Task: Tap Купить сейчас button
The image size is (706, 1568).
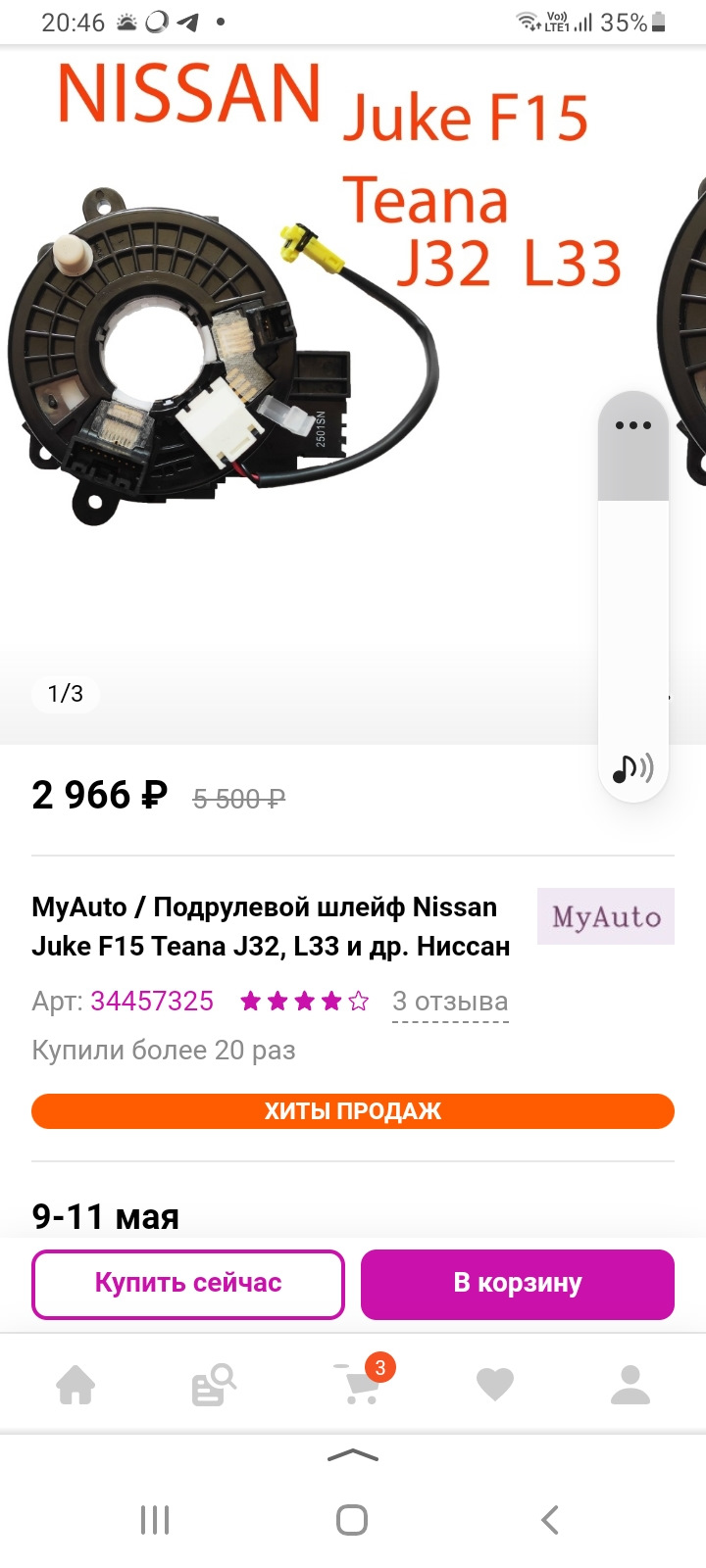Action: point(187,1284)
